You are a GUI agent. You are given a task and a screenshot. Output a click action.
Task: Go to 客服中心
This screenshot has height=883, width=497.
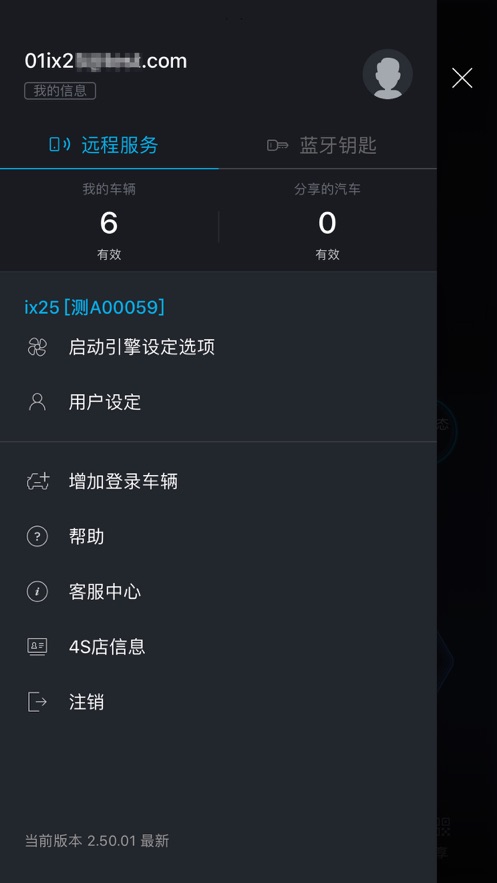click(x=218, y=591)
